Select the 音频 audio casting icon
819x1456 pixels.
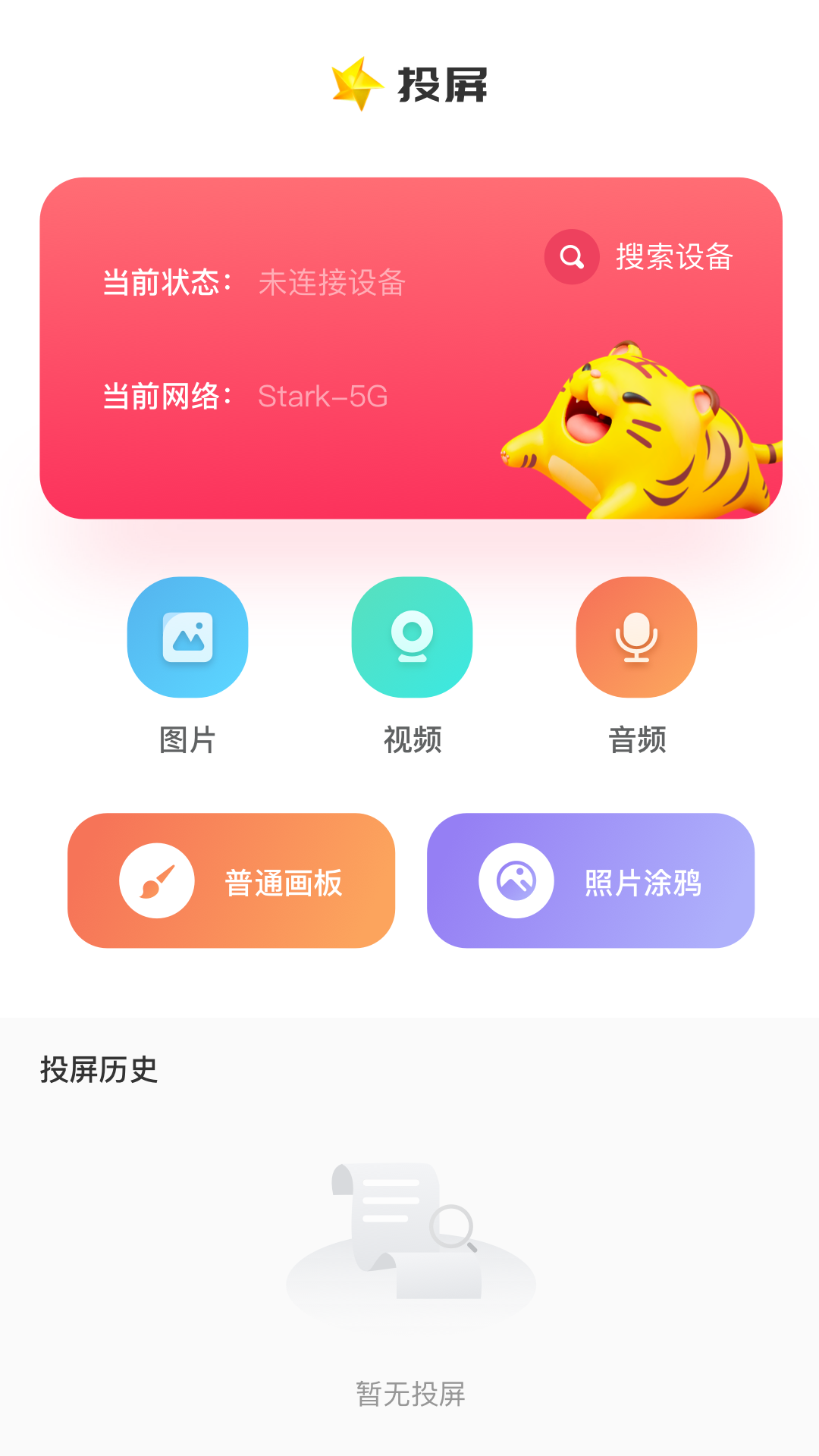[x=638, y=638]
